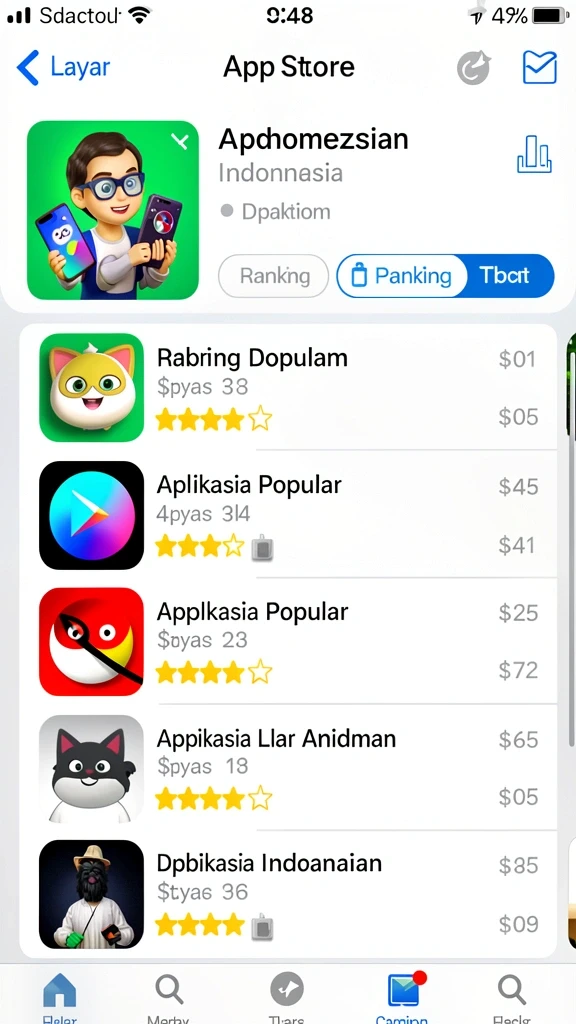Select the Ranking chip
This screenshot has width=576, height=1024.
[x=274, y=276]
